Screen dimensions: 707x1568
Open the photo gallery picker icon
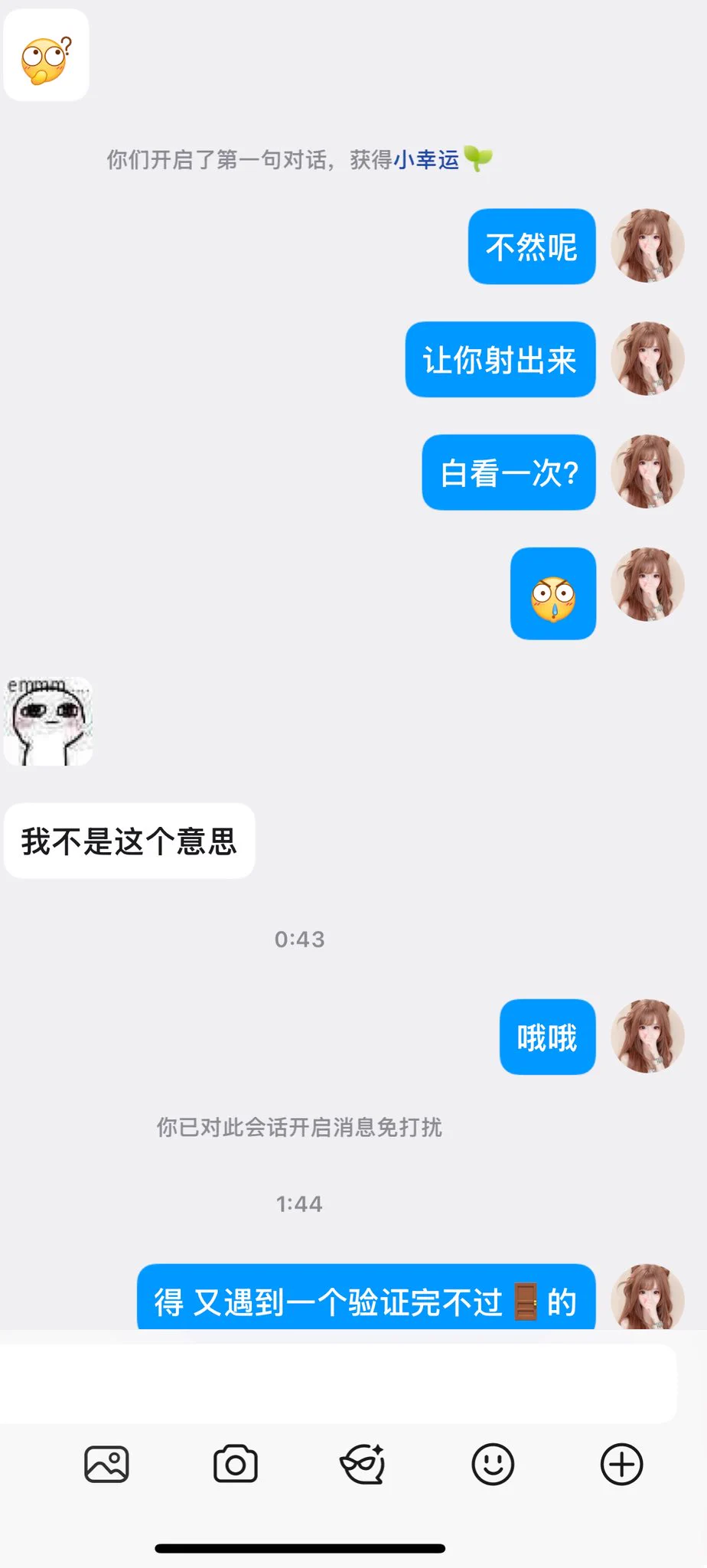coord(106,1464)
